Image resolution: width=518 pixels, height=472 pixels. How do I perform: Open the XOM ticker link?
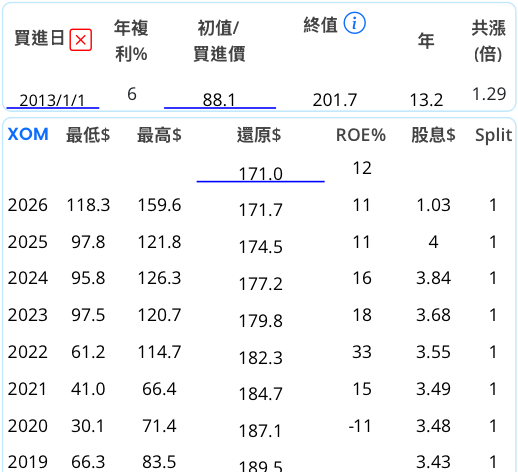28,134
